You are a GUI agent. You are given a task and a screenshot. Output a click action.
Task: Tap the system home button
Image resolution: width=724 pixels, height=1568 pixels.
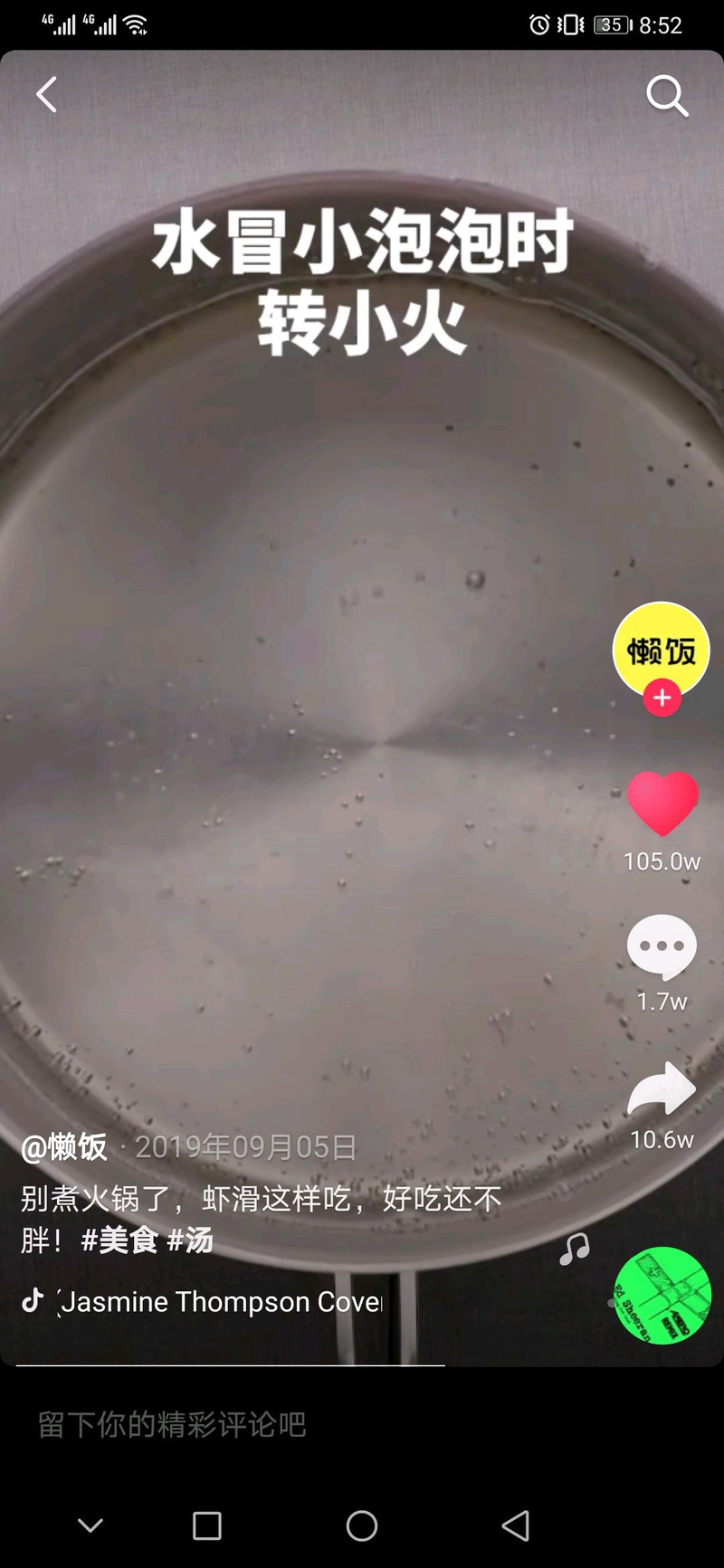(362, 1526)
